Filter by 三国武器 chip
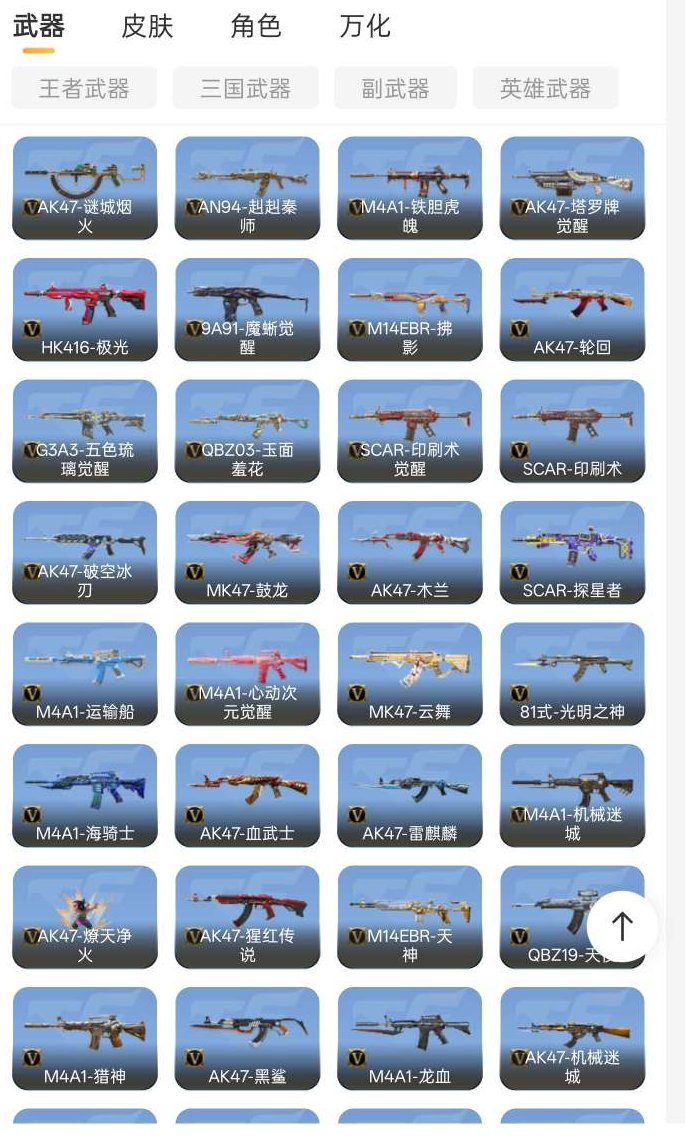The width and height of the screenshot is (686, 1139). click(x=245, y=88)
